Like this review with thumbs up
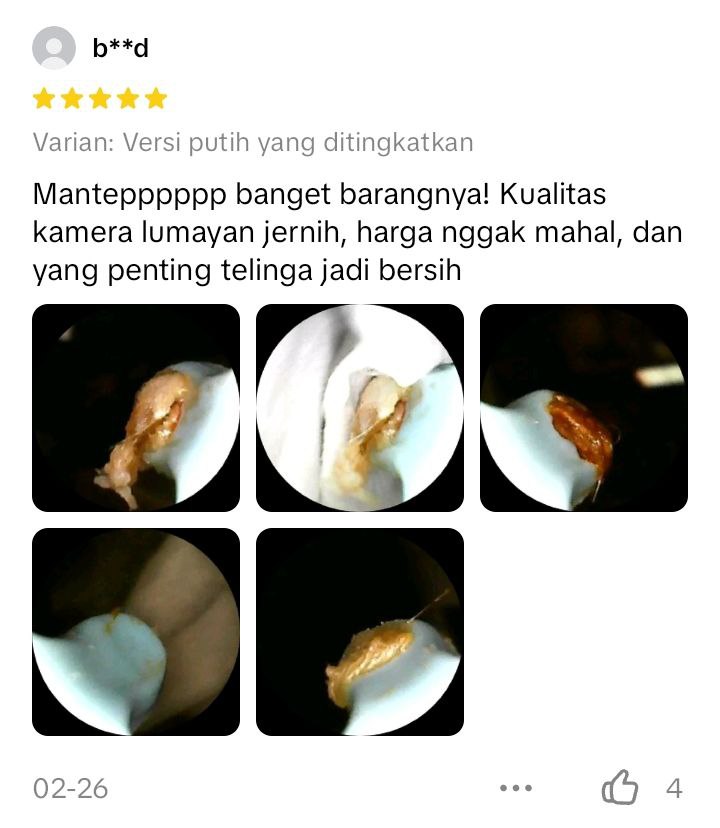The height and width of the screenshot is (828, 720). (620, 788)
